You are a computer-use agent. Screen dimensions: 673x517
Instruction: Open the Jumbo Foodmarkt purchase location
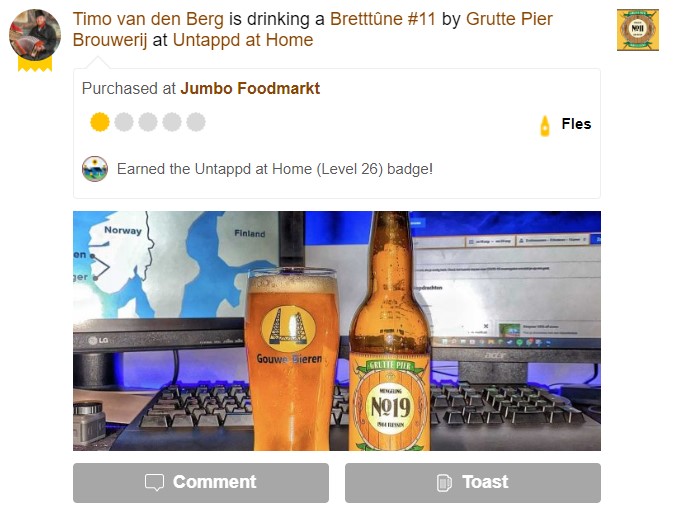pyautogui.click(x=250, y=88)
